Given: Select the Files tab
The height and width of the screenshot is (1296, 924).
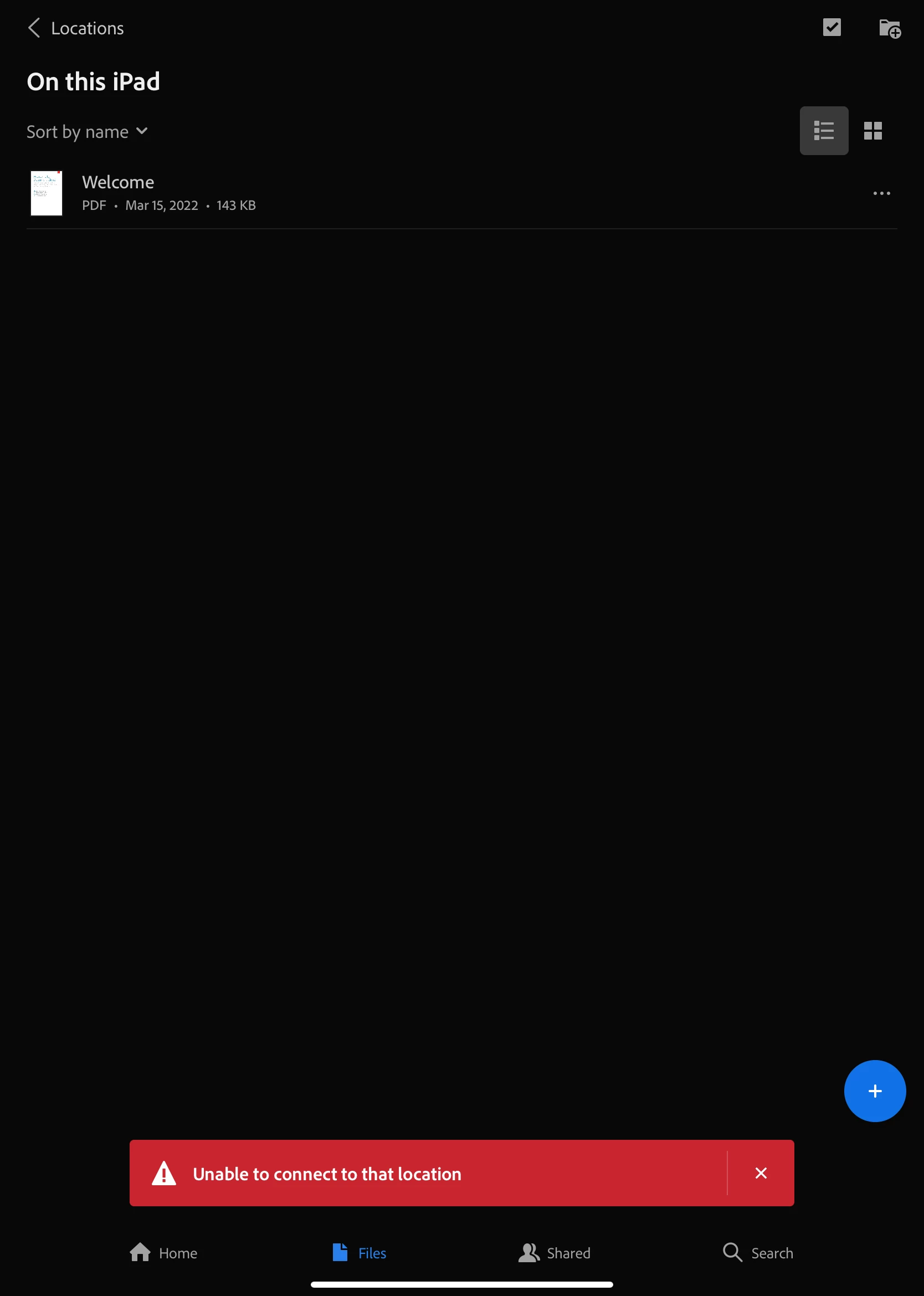Looking at the screenshot, I should coord(360,1253).
